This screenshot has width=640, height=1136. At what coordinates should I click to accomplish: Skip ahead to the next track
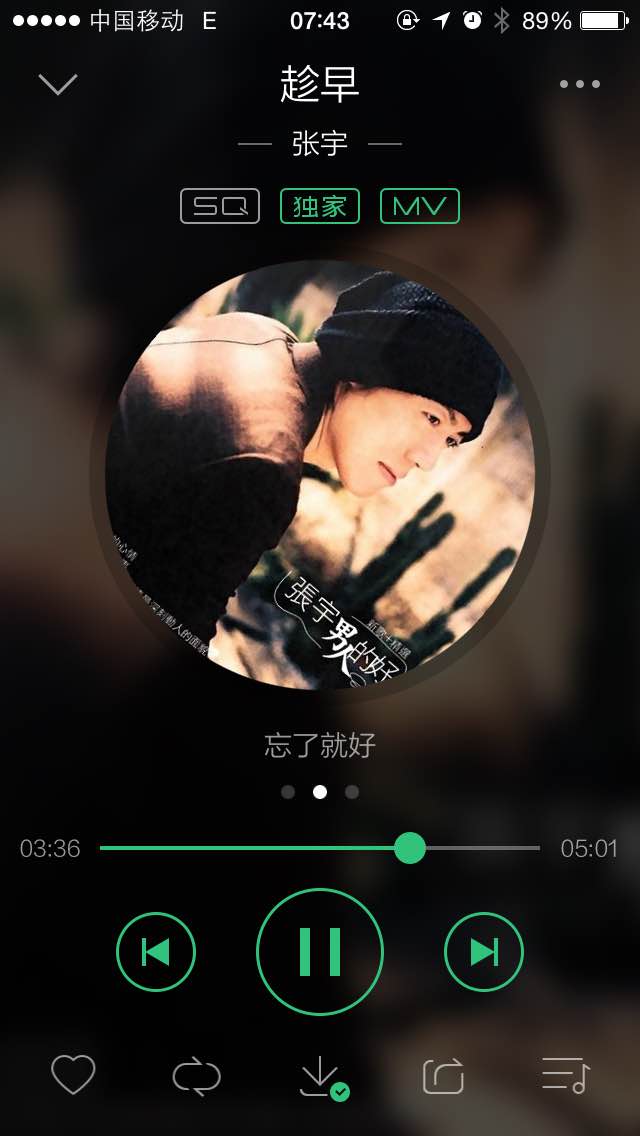pos(484,952)
